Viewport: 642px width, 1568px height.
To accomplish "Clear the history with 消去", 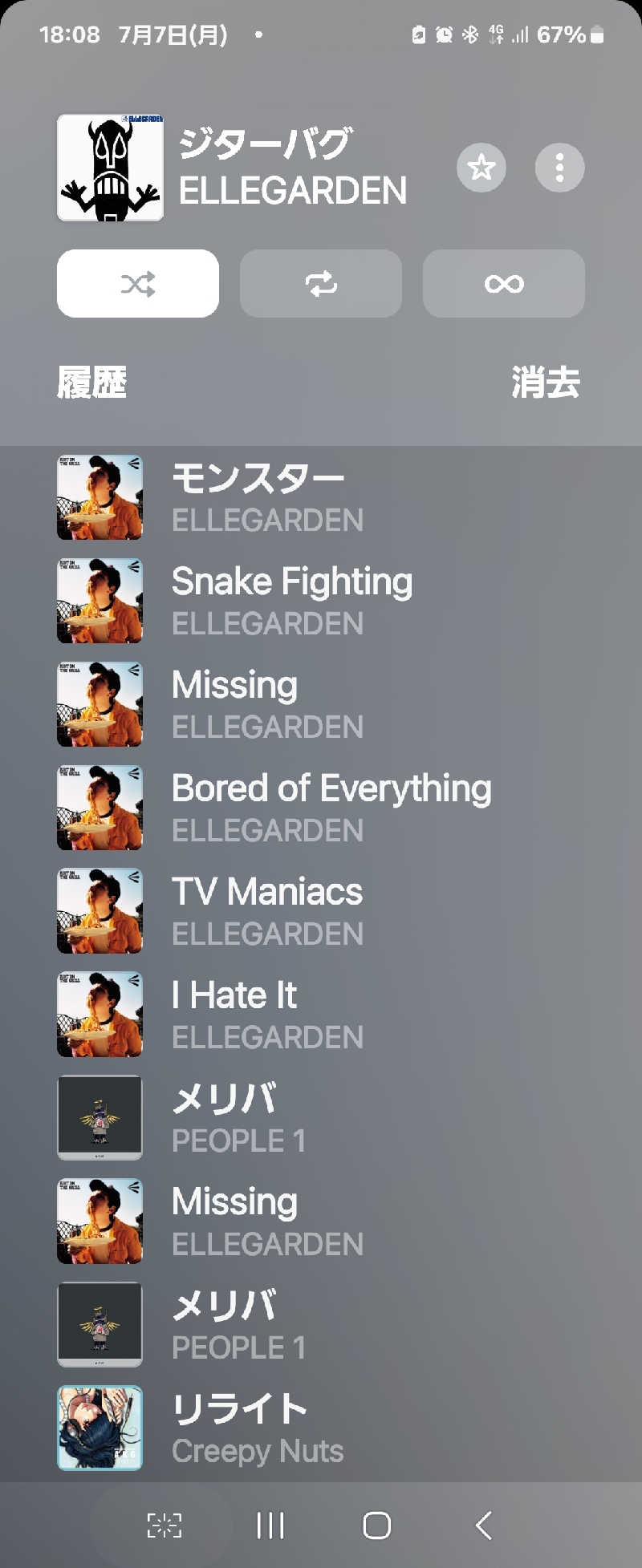I will [x=546, y=383].
